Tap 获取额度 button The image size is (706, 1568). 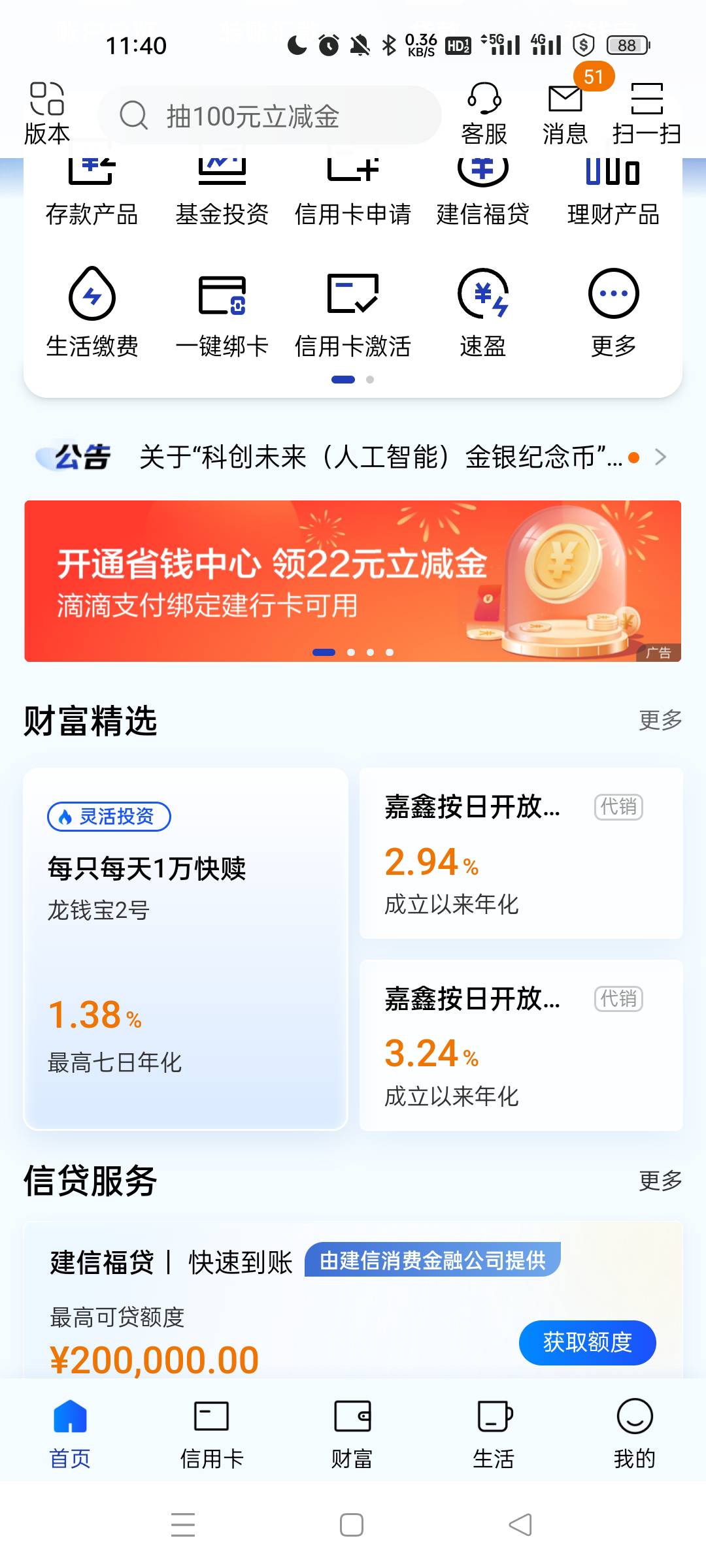tap(587, 1342)
